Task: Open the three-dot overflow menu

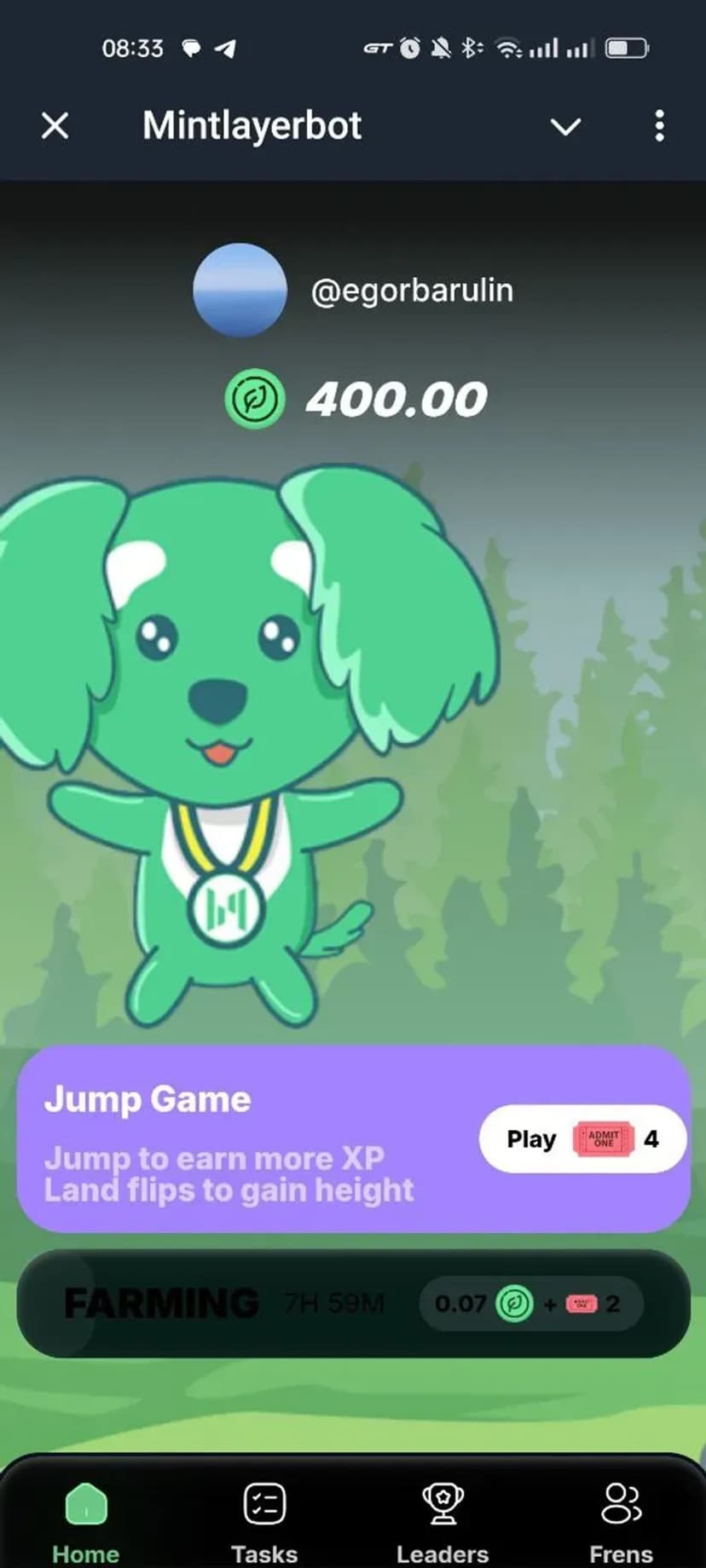Action: pyautogui.click(x=659, y=126)
